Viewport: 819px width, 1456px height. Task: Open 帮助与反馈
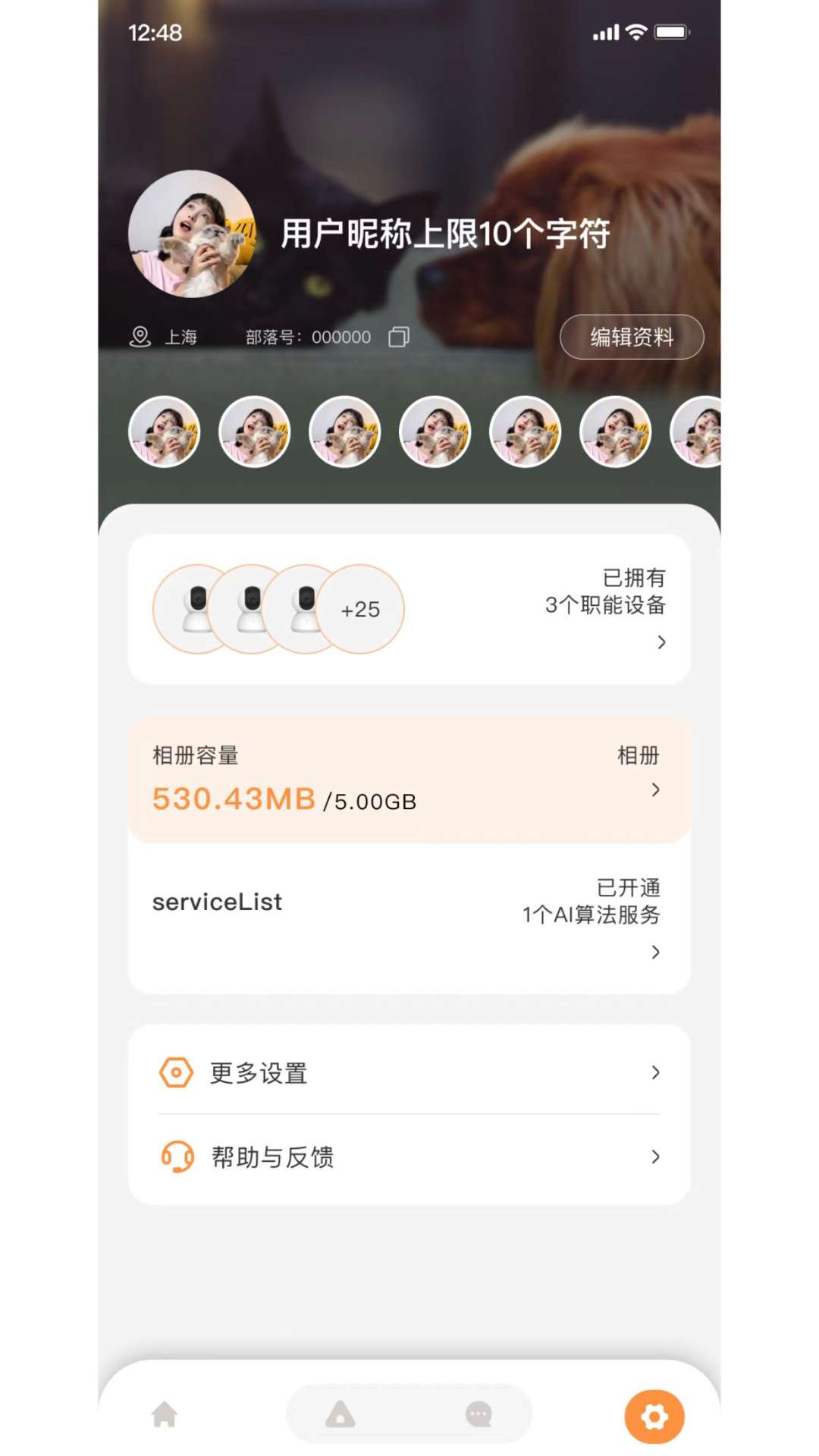(409, 1156)
